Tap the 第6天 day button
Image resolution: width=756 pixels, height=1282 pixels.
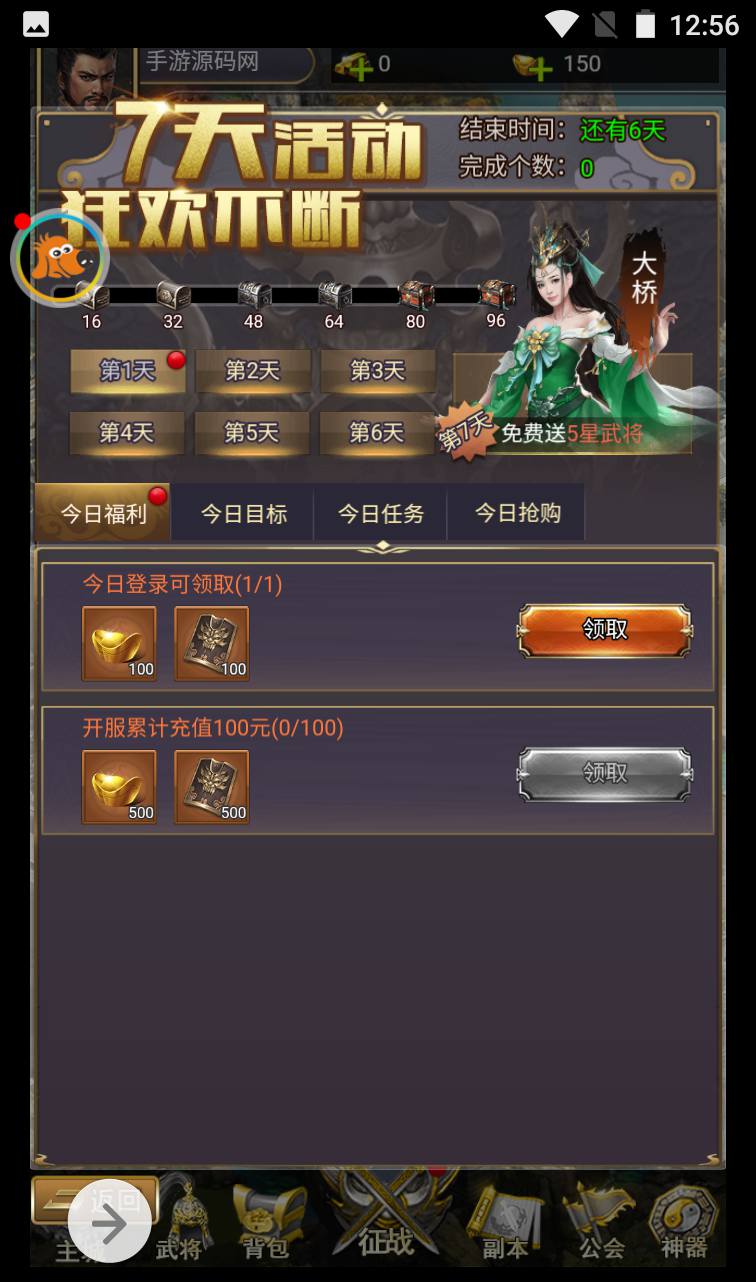pos(377,433)
